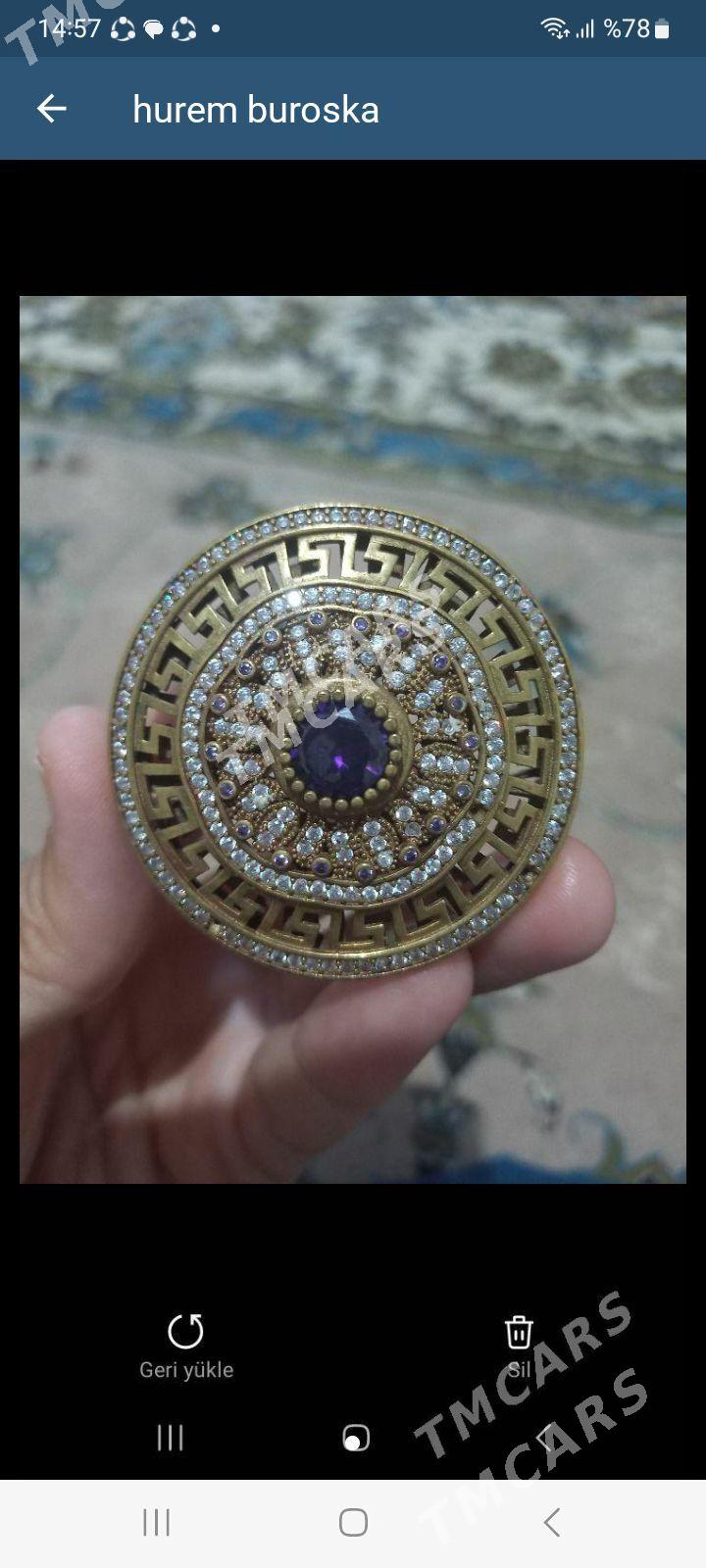Delete the photo with Sil

click(519, 1347)
